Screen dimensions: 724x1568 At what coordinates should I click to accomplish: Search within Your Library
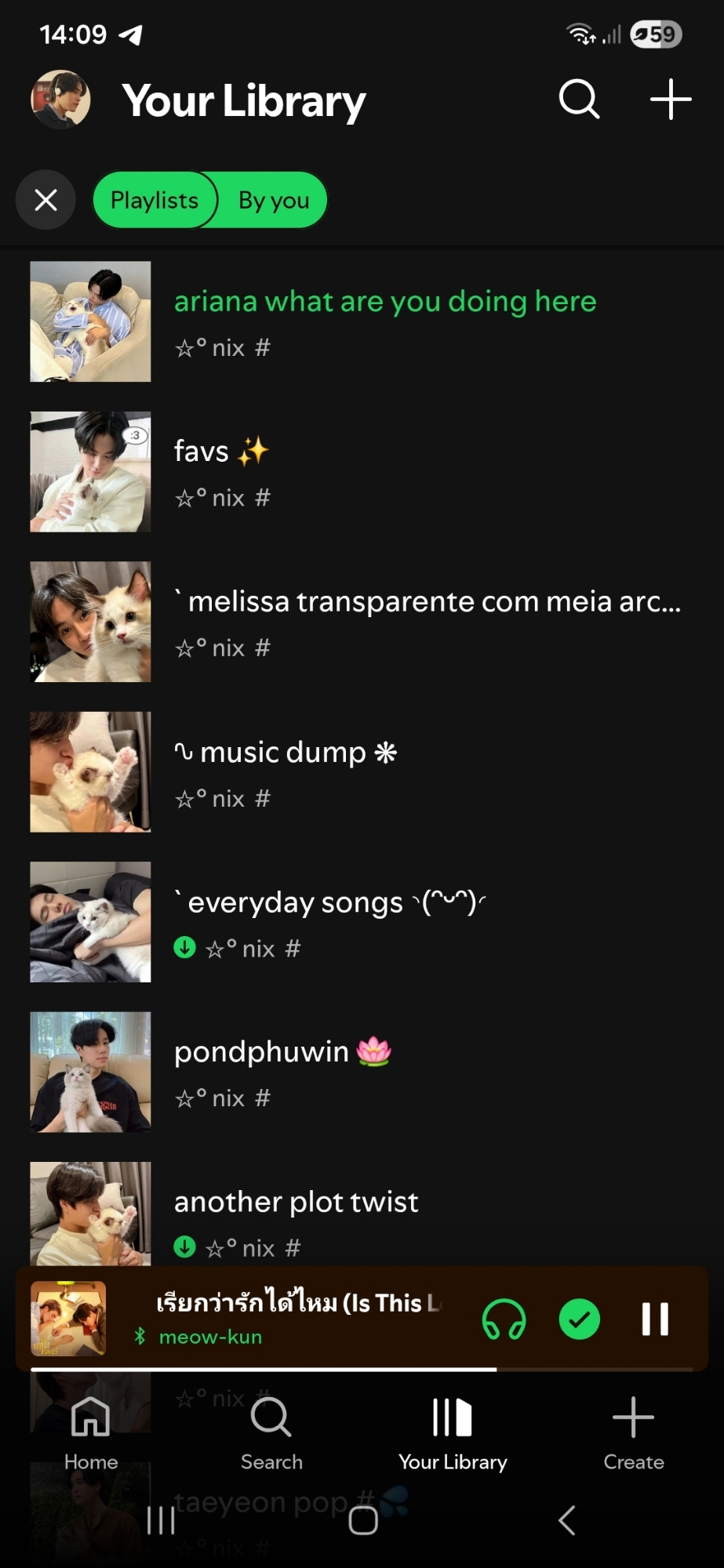pos(579,100)
